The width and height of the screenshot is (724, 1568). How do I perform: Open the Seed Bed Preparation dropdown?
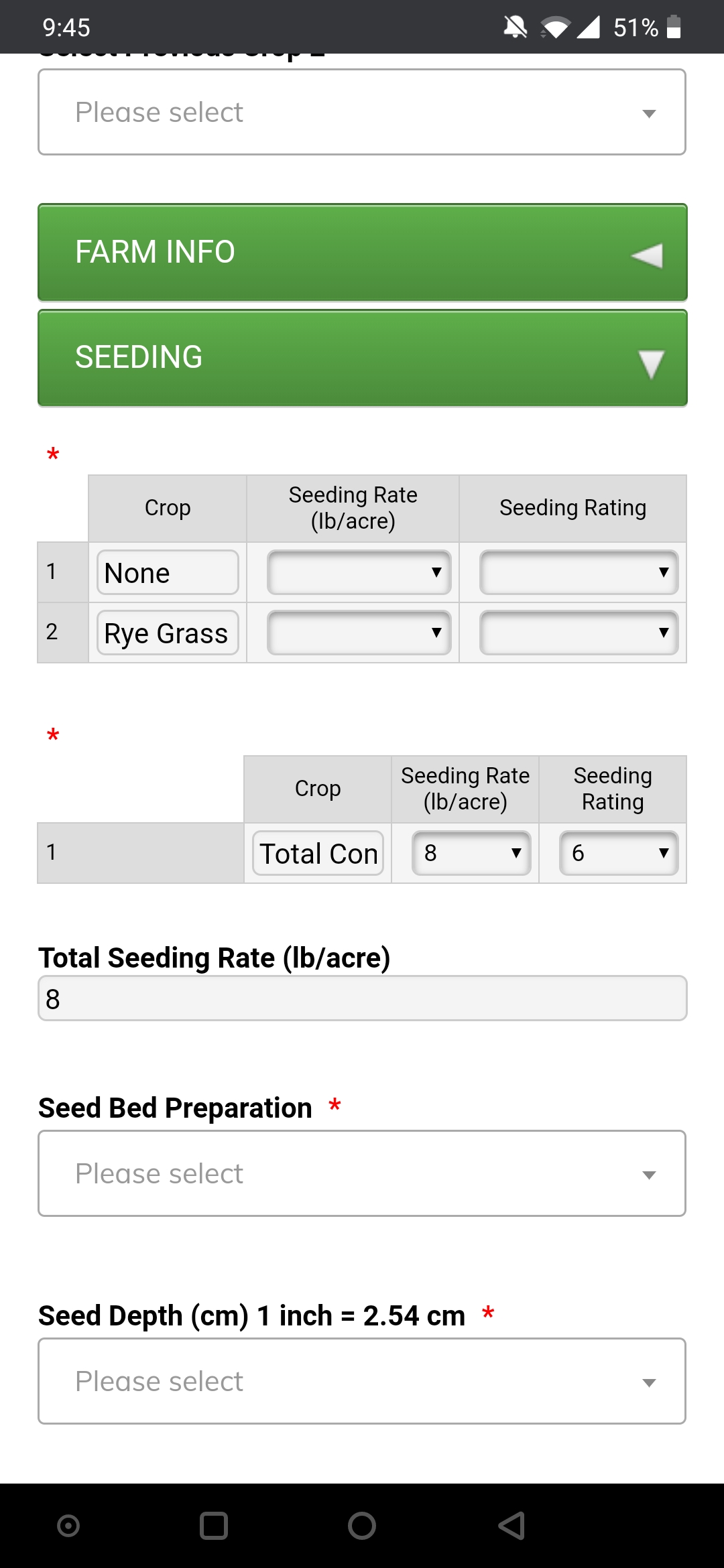pos(362,1173)
